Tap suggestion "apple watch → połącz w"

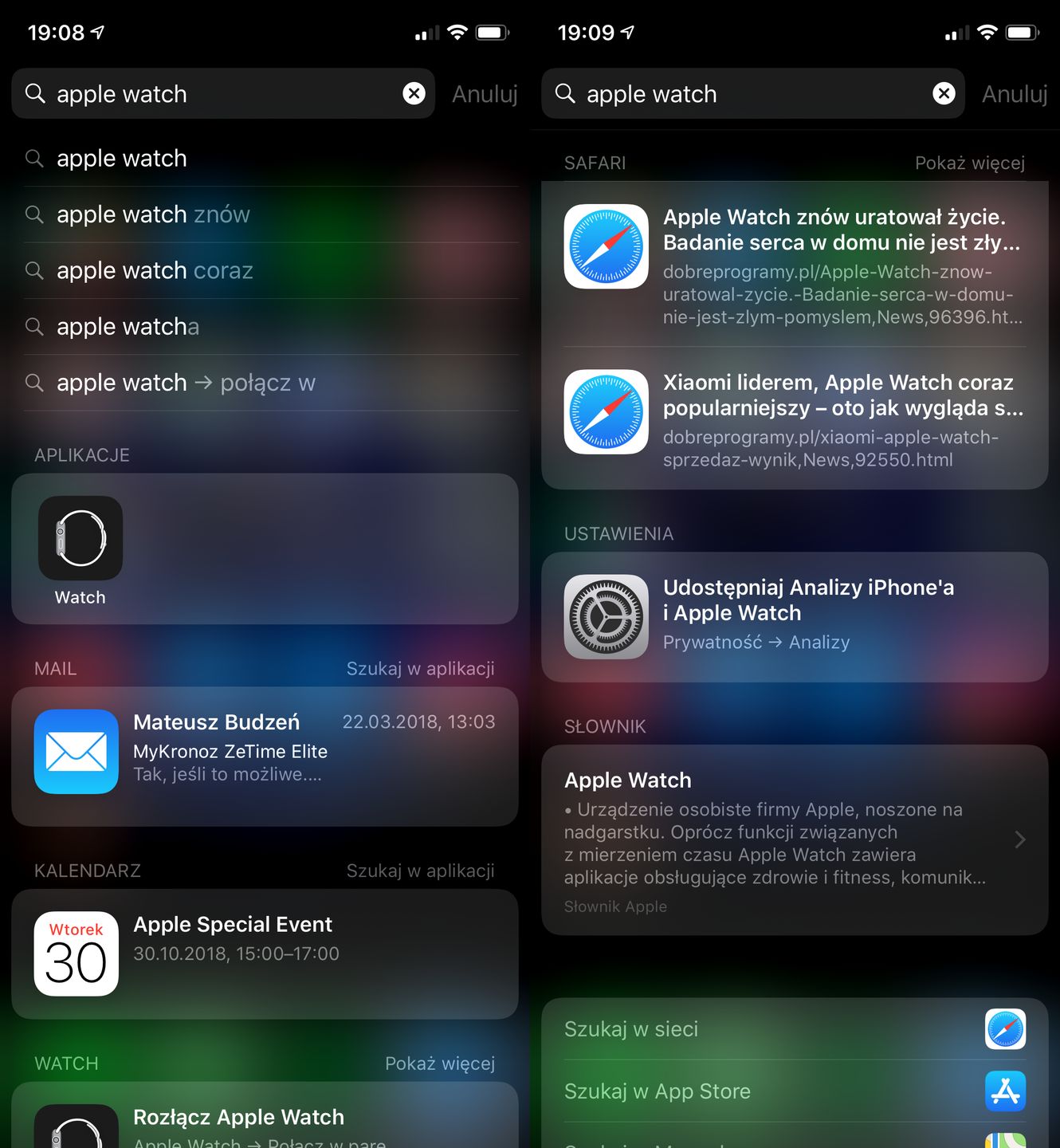click(x=186, y=383)
